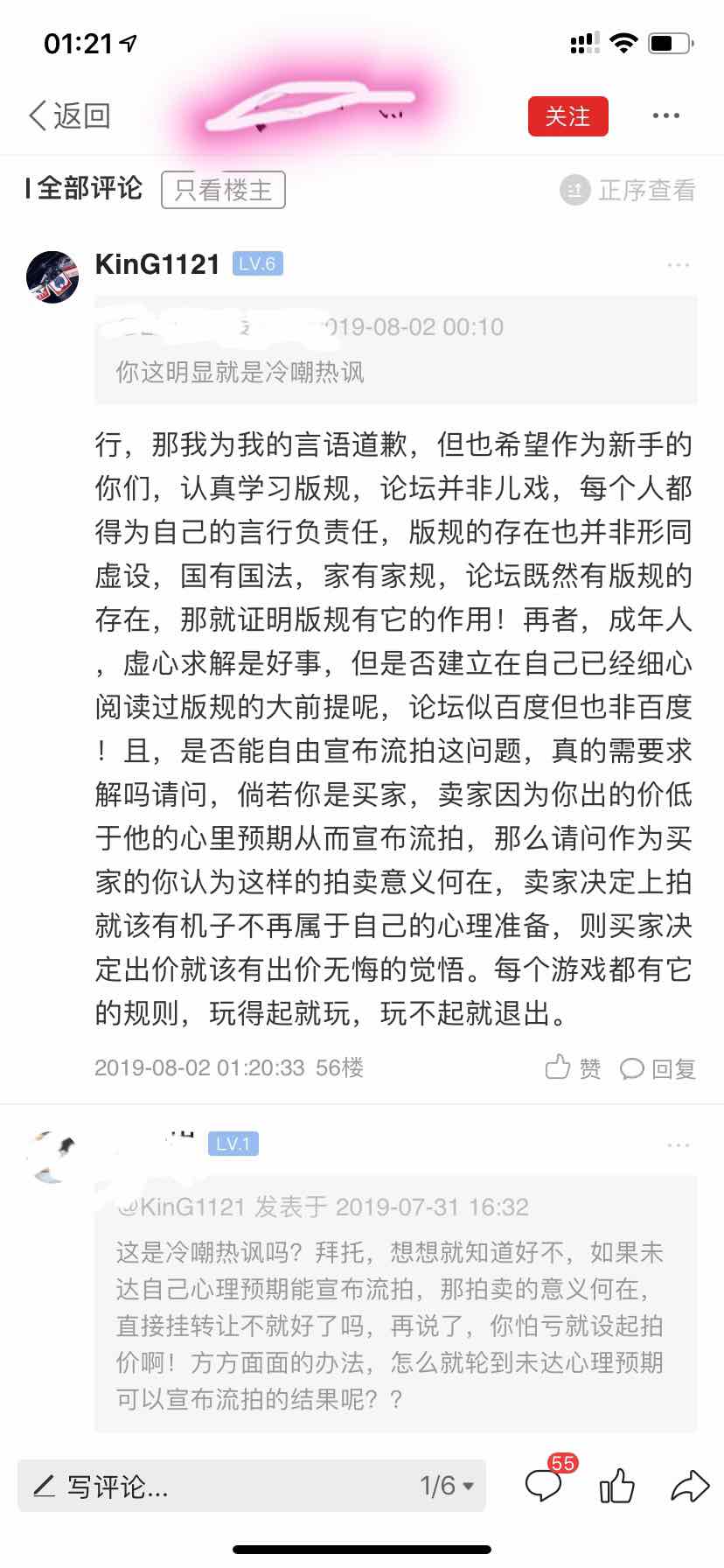Open KinG1121's avatar profile

[52, 276]
